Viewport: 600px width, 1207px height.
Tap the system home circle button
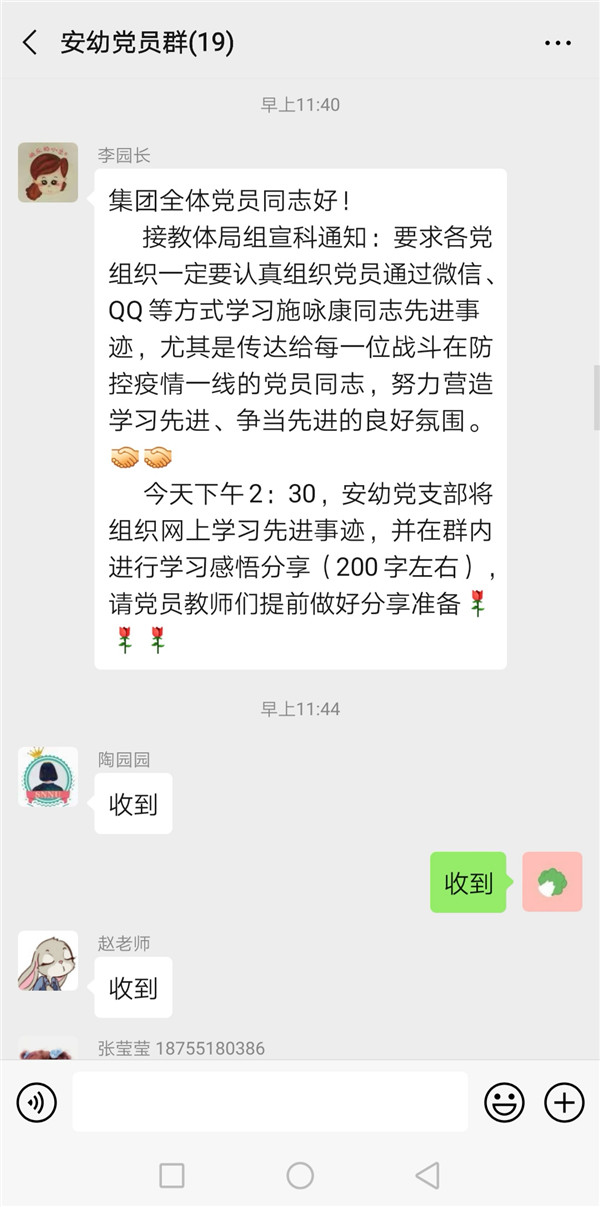point(300,1175)
